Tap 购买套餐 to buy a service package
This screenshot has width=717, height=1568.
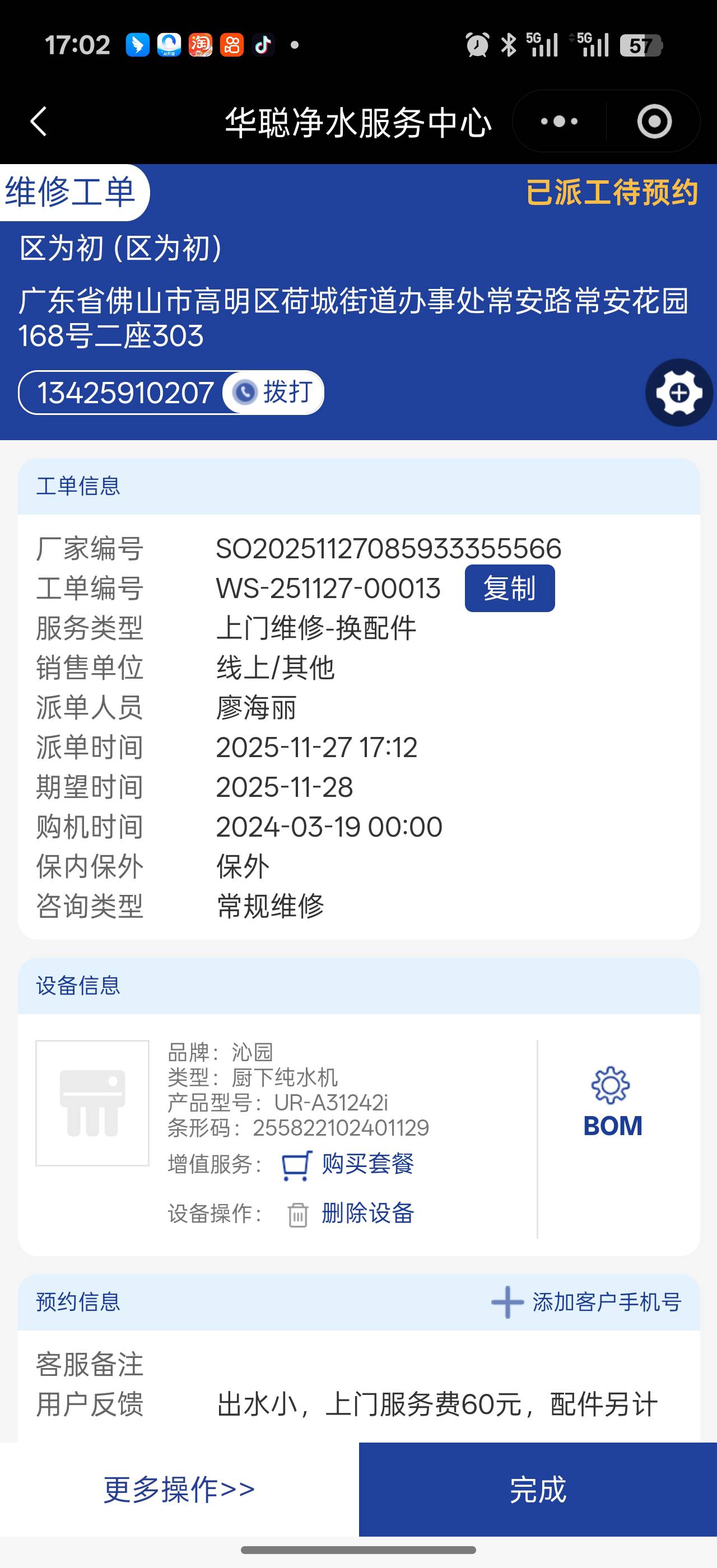pos(367,1164)
